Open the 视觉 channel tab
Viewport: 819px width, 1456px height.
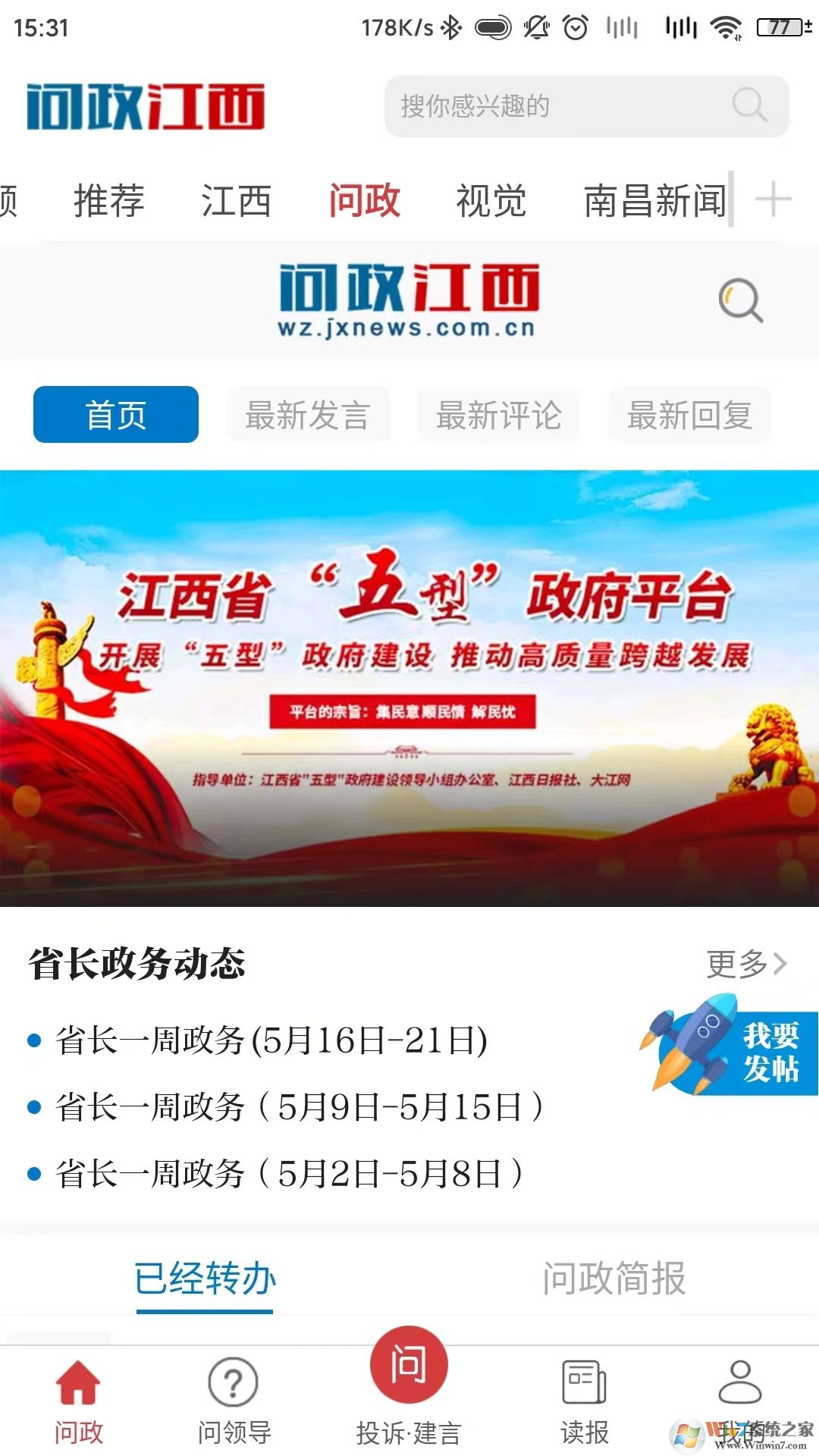point(491,201)
